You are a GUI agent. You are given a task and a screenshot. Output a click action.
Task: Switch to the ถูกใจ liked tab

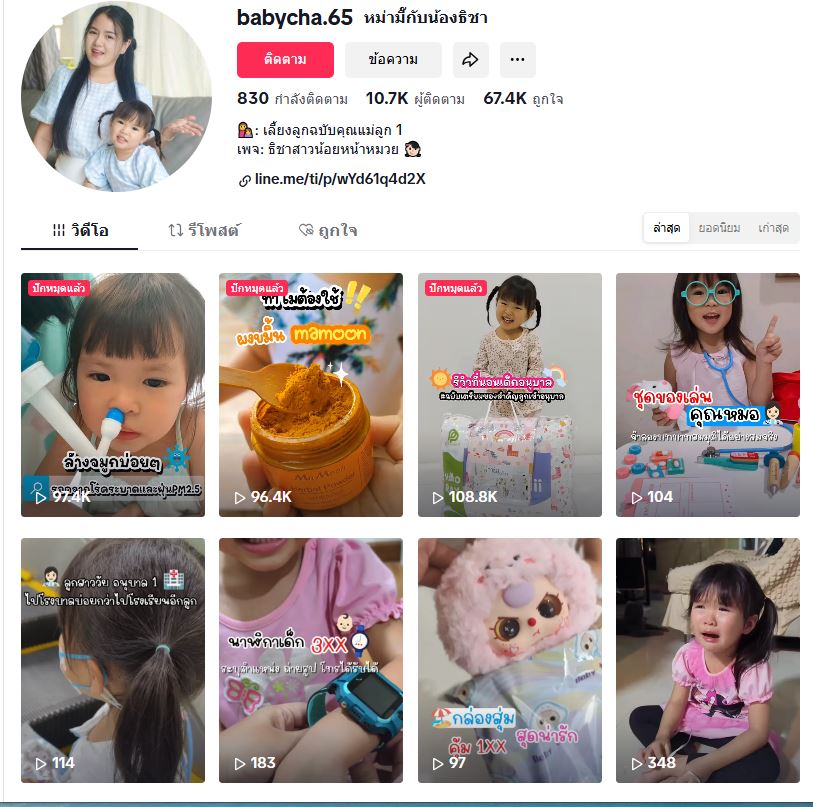(x=328, y=231)
